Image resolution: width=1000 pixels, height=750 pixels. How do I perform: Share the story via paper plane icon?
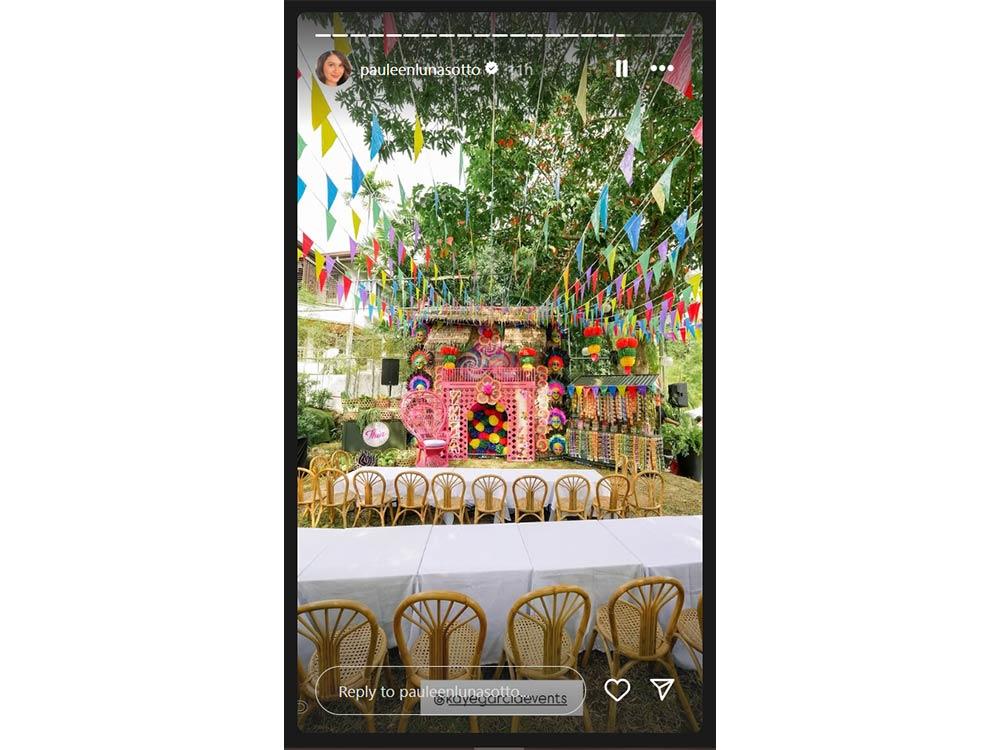point(661,689)
